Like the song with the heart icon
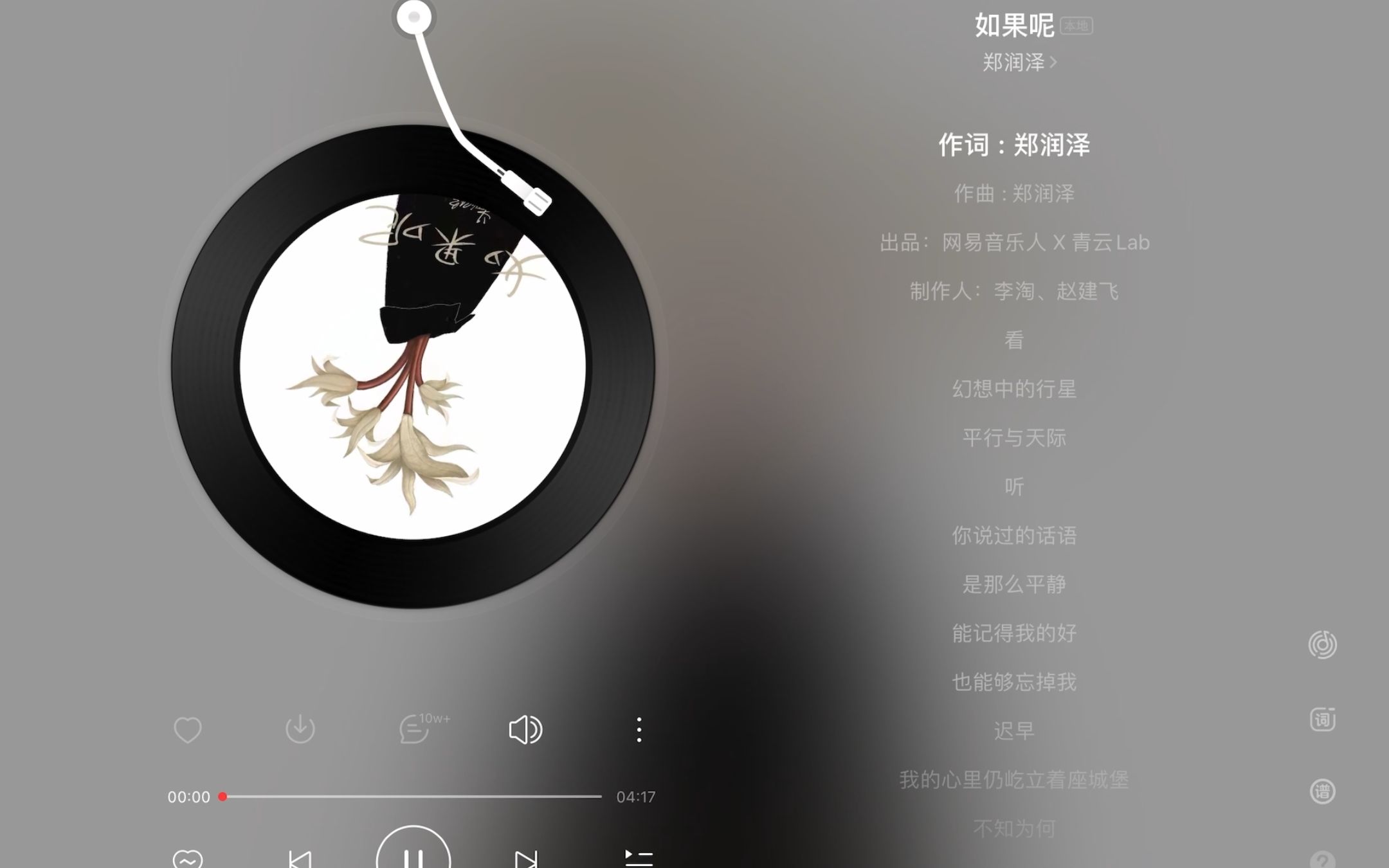The width and height of the screenshot is (1389, 868). [188, 730]
